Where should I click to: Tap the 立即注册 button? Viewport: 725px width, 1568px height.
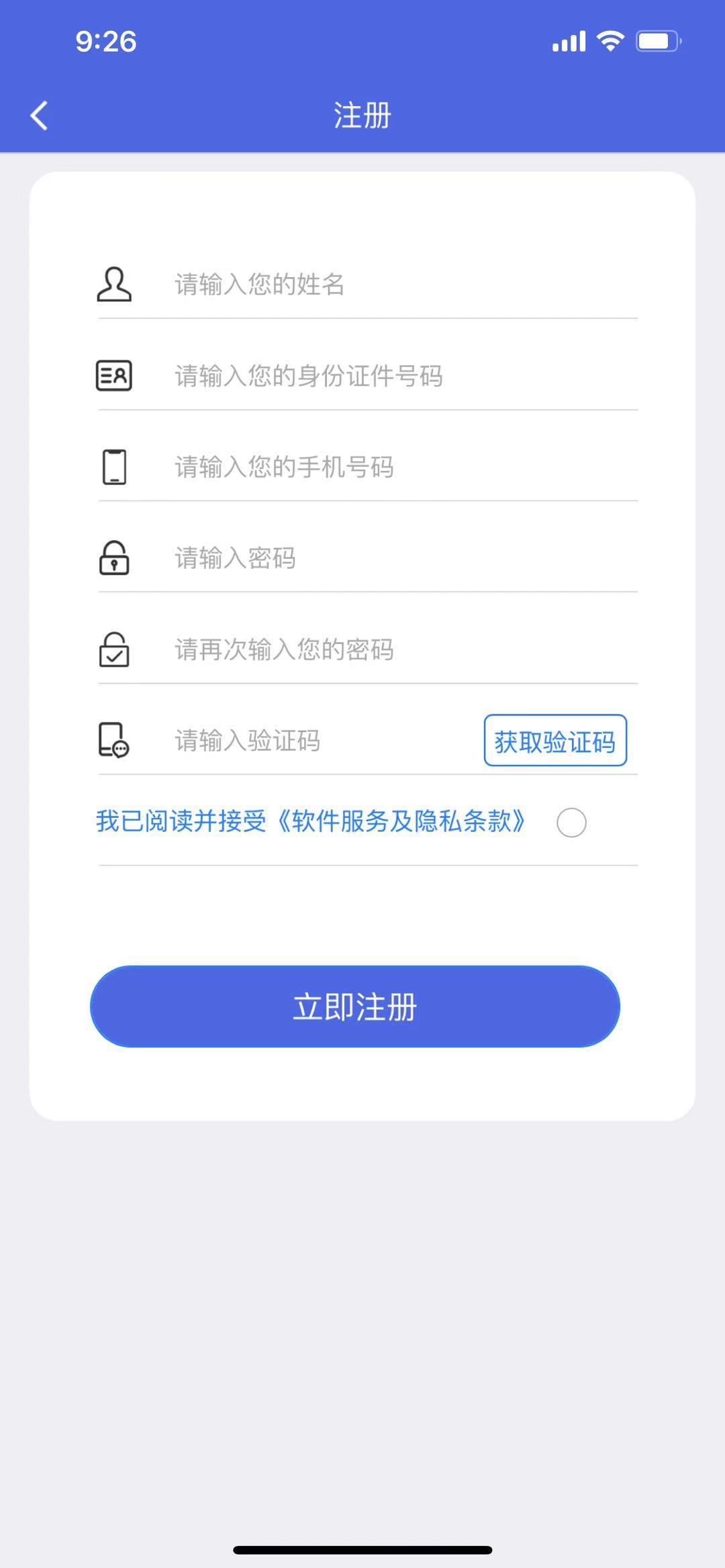pyautogui.click(x=355, y=1006)
